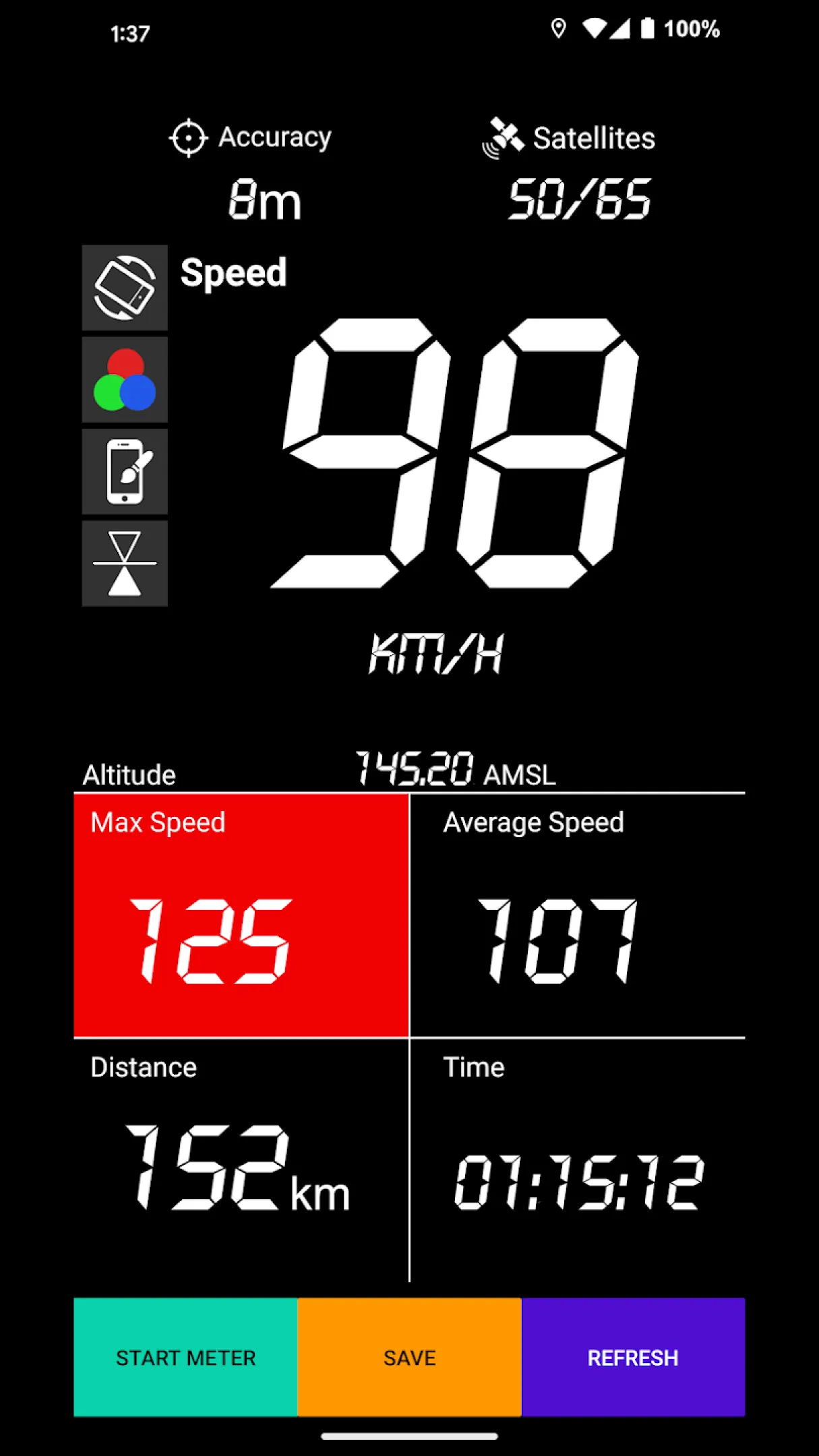Save the current trip data

click(x=409, y=1358)
